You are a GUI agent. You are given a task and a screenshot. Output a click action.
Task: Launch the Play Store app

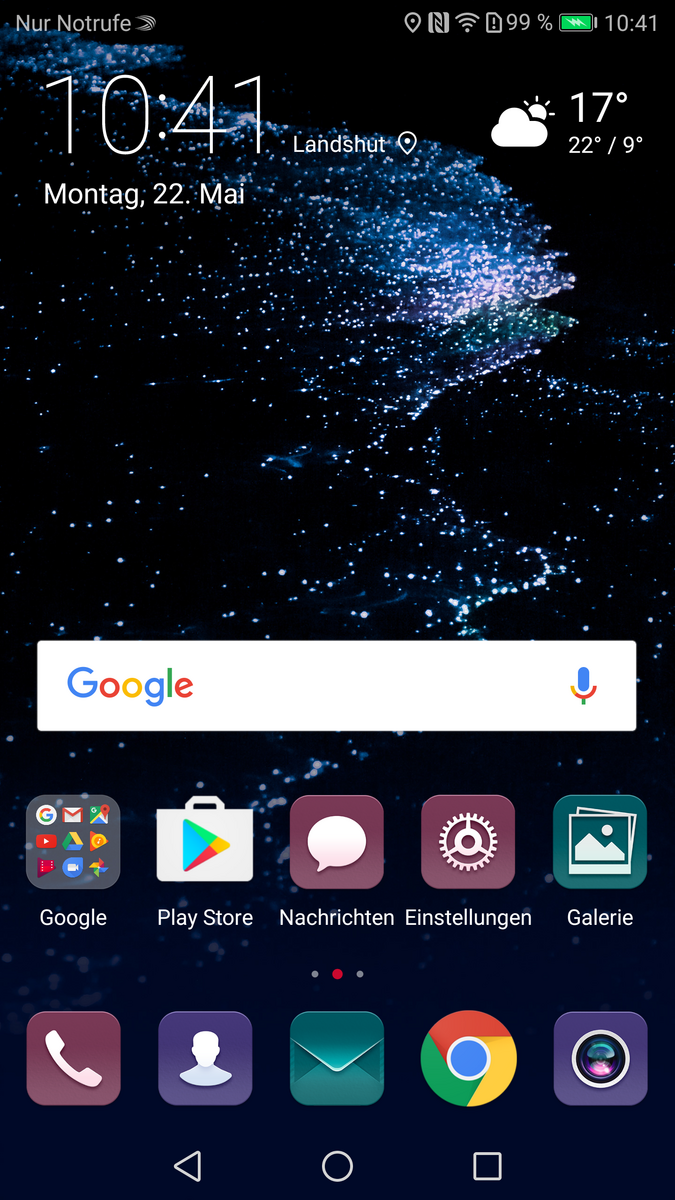205,842
